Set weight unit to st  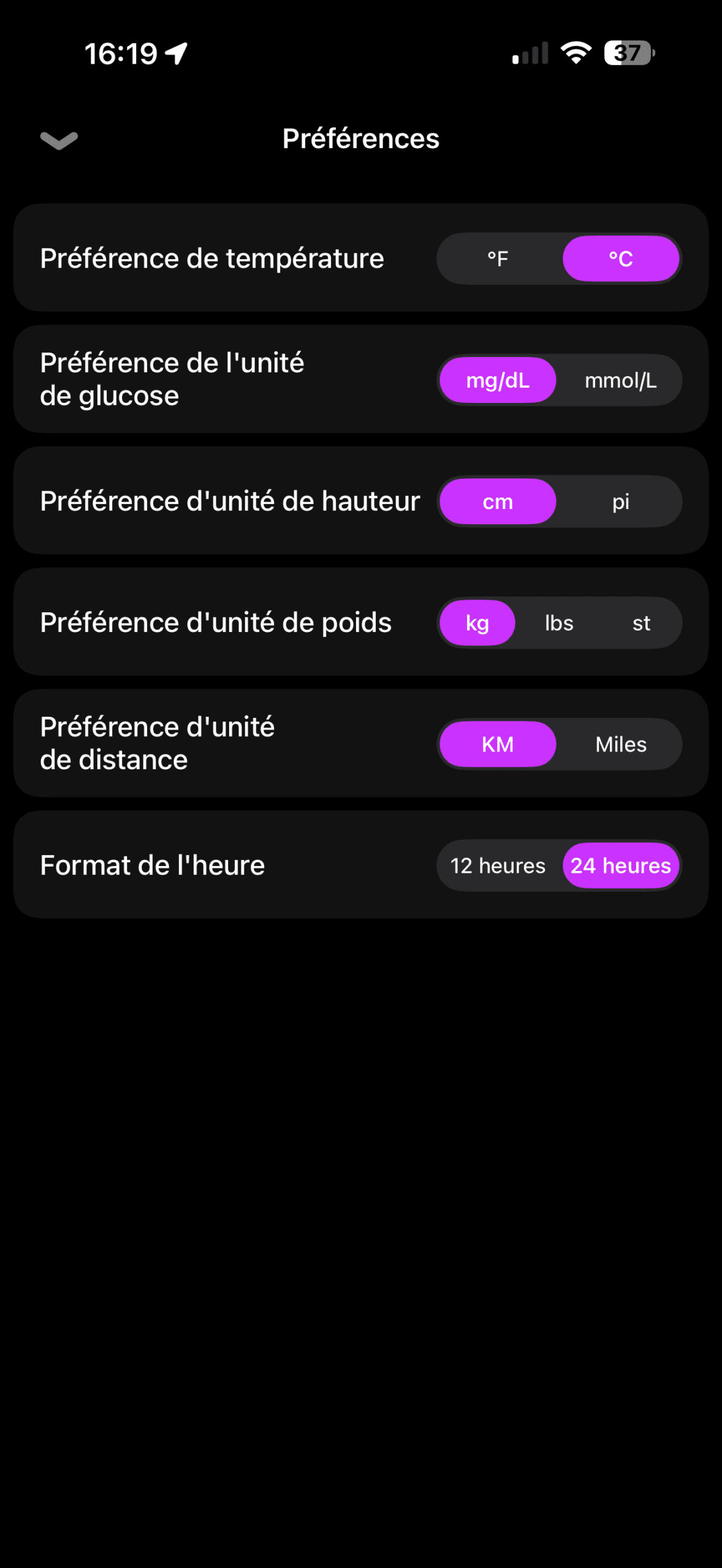click(641, 623)
